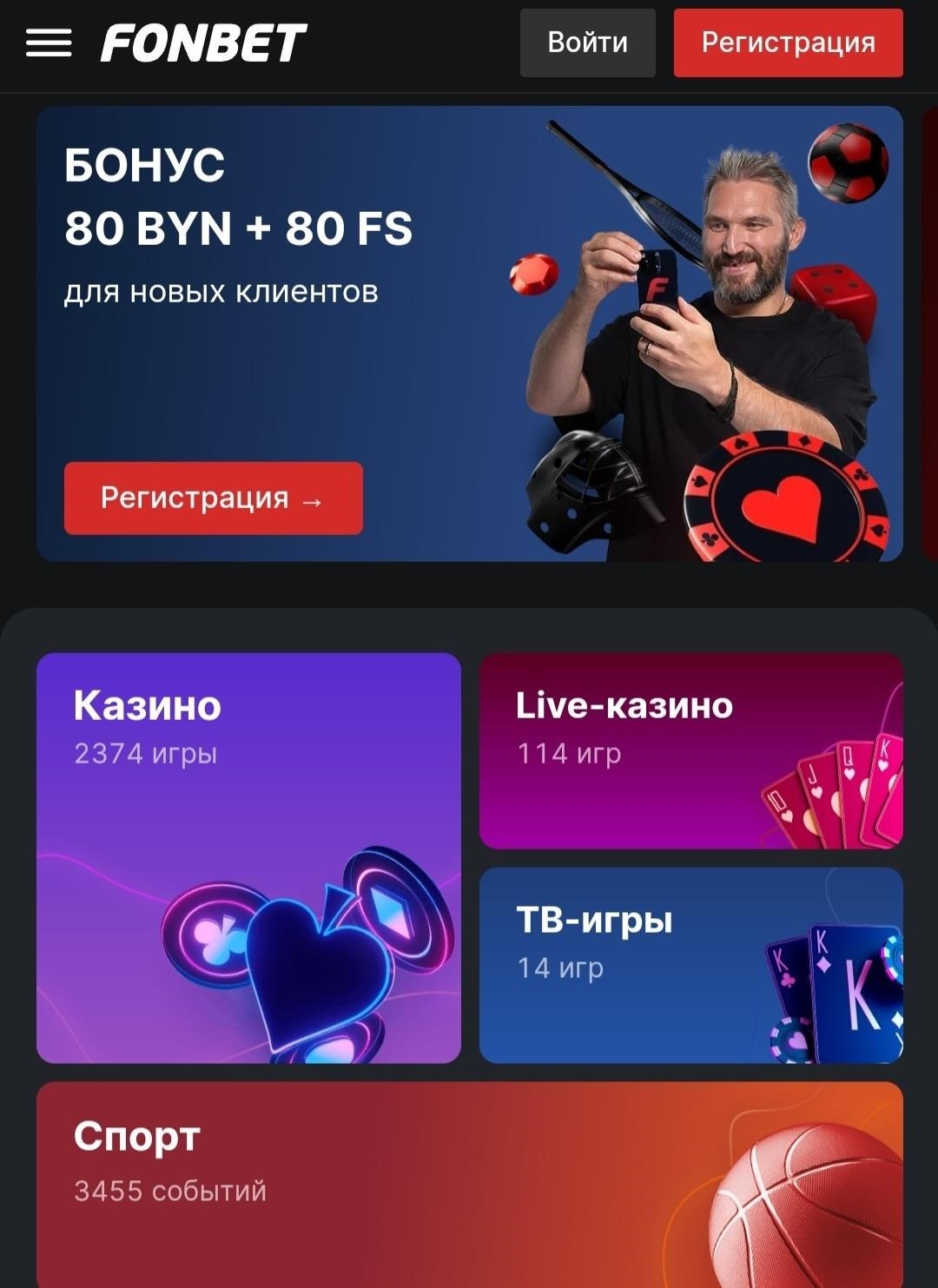Image resolution: width=938 pixels, height=1288 pixels.
Task: Tap the Войти login button
Action: tap(587, 43)
